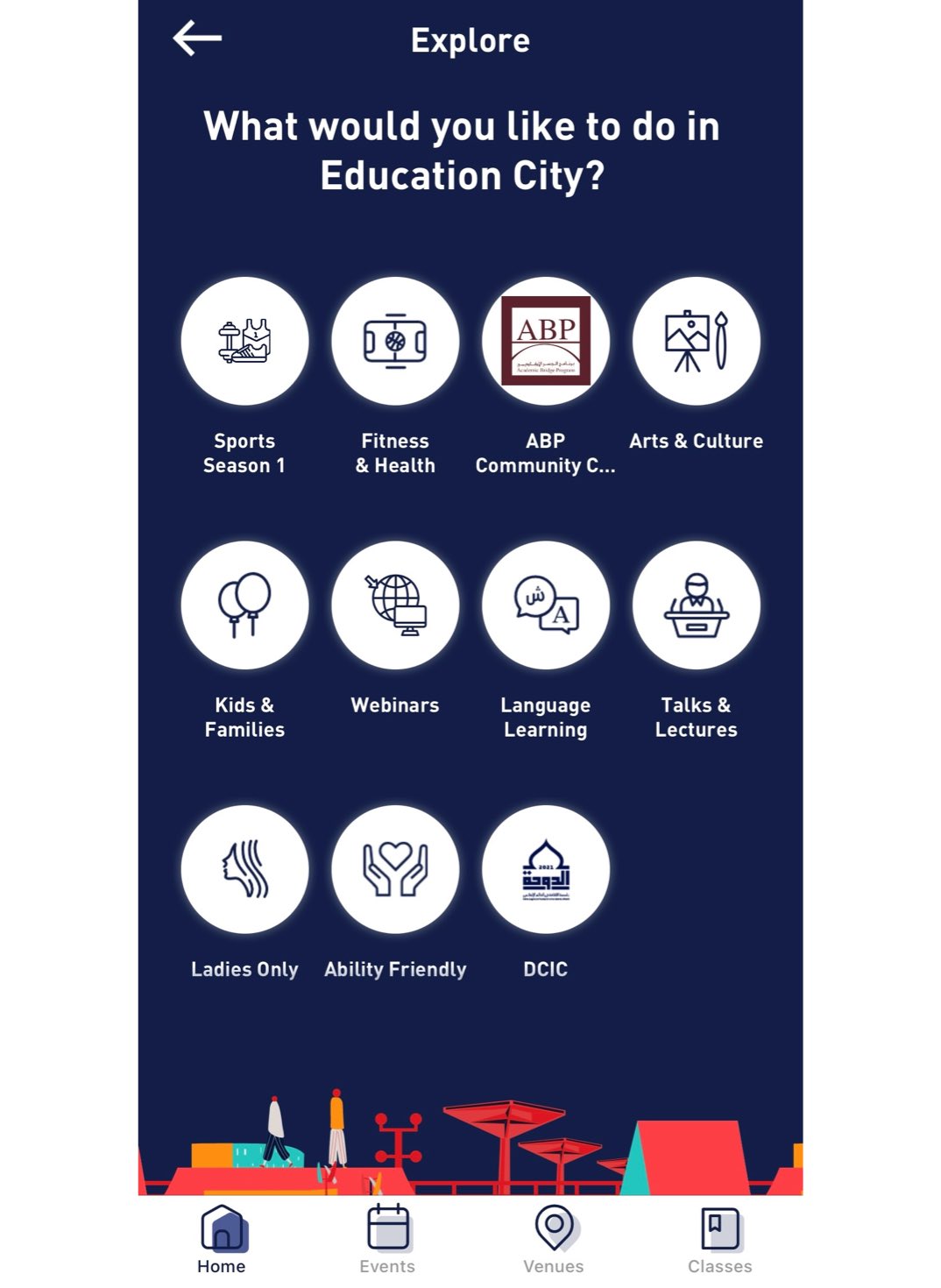Click the Webinars globe icon

(x=395, y=605)
